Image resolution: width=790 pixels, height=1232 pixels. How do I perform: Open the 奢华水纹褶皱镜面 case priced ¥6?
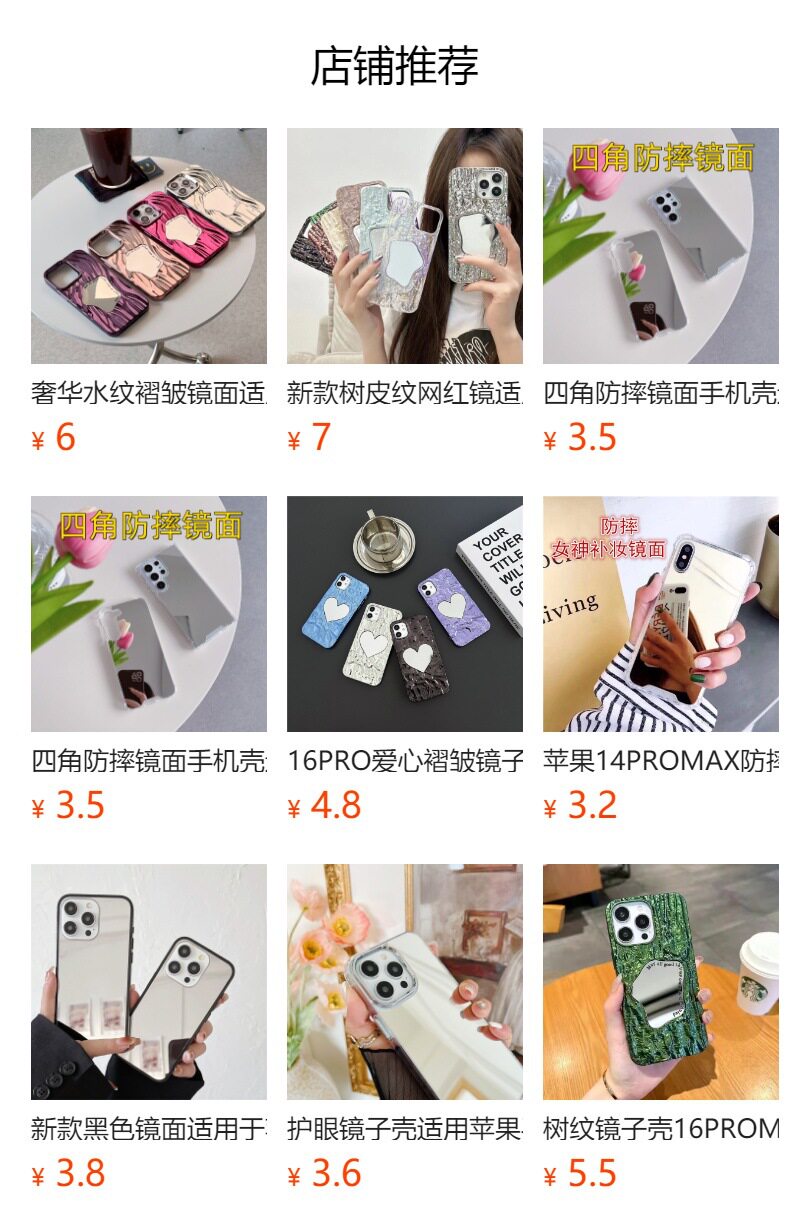coord(148,246)
